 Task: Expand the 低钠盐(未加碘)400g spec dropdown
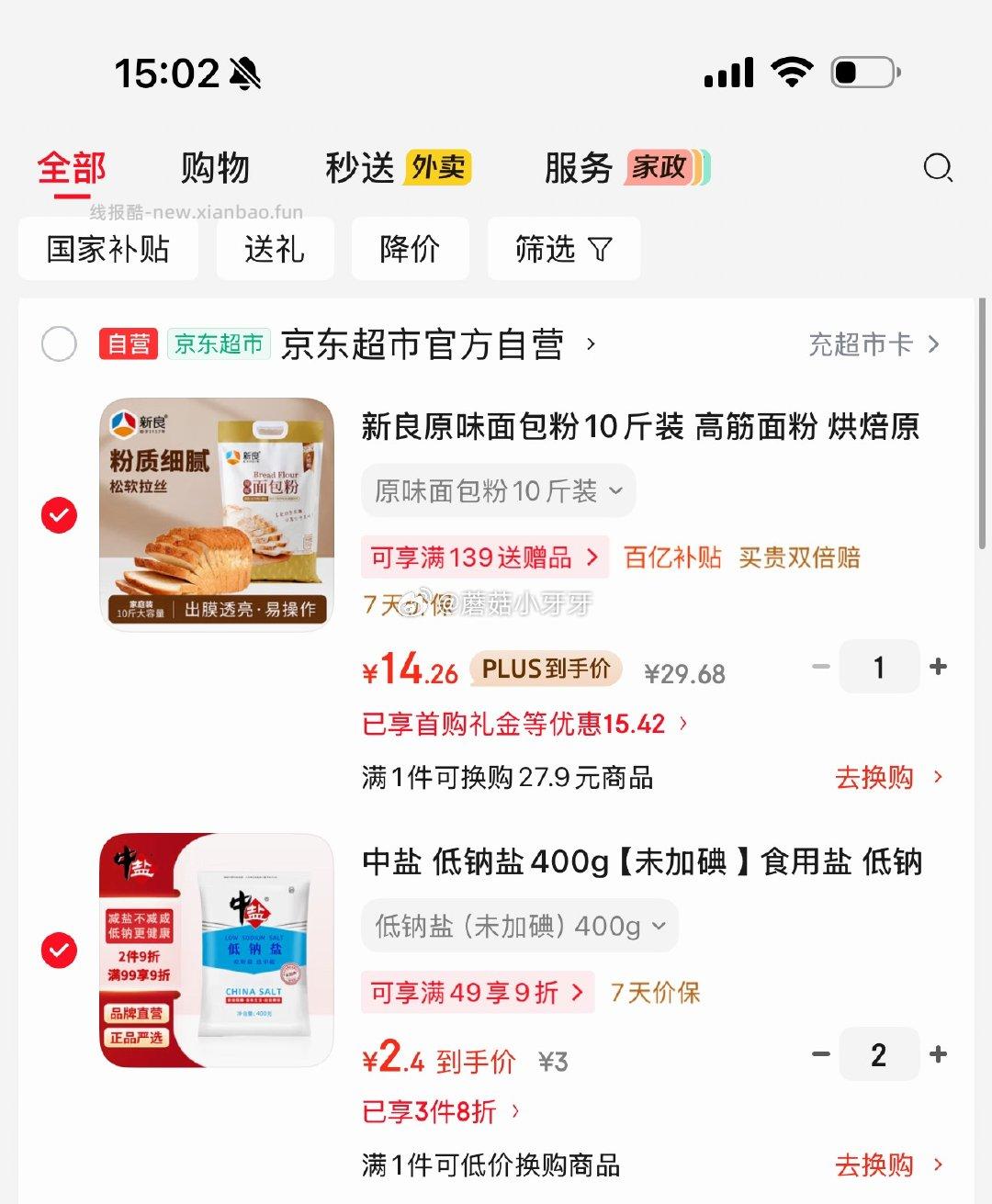click(519, 926)
